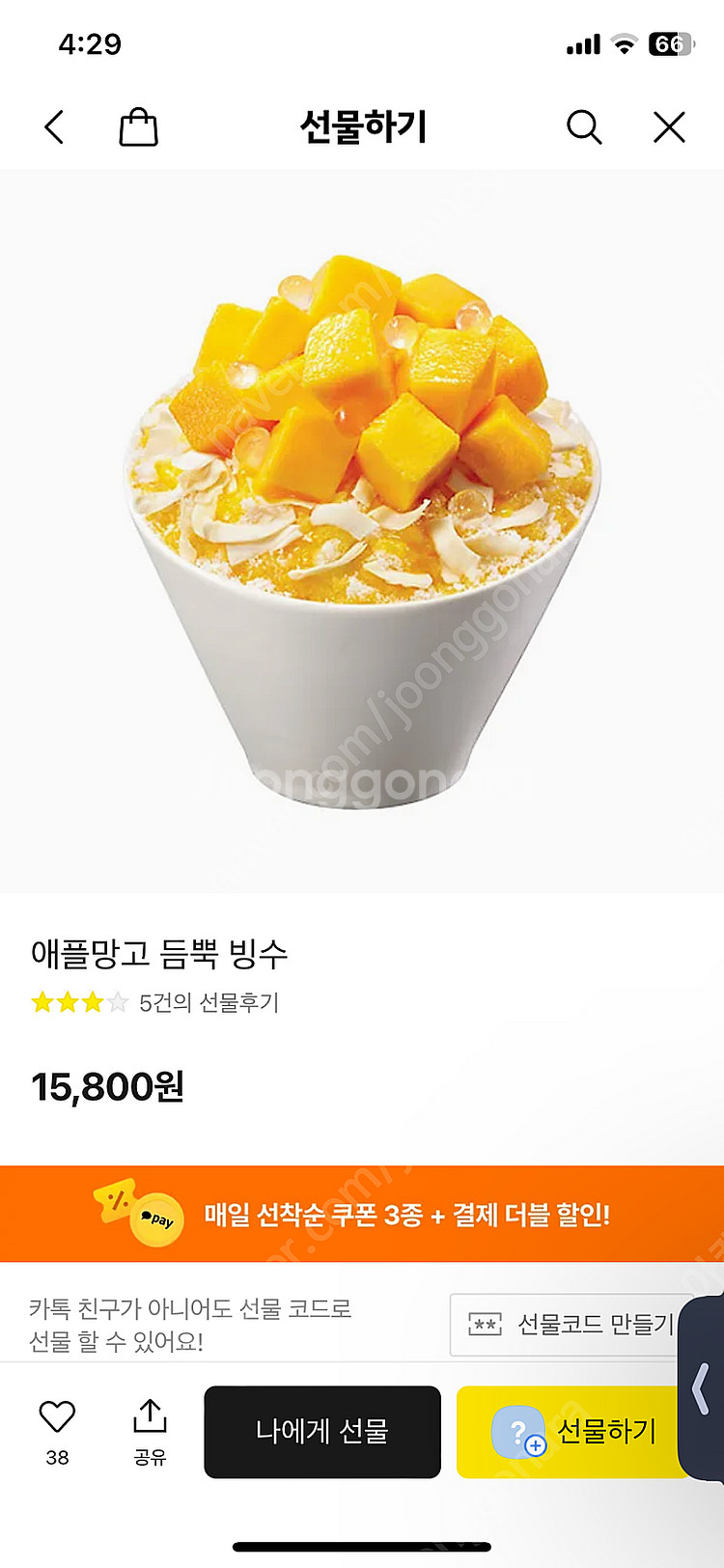Open the Kakao Pay coupon discount banner

pyautogui.click(x=362, y=1214)
